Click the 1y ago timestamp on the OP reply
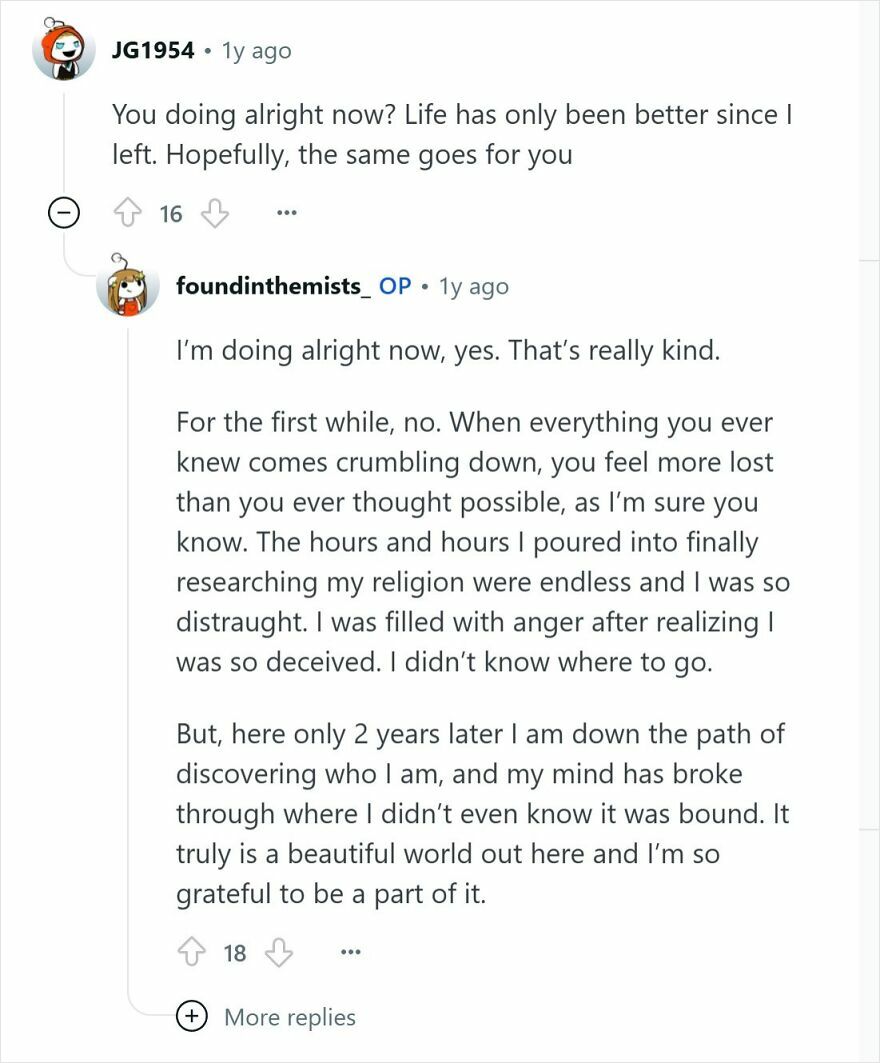This screenshot has height=1063, width=880. coord(473,286)
